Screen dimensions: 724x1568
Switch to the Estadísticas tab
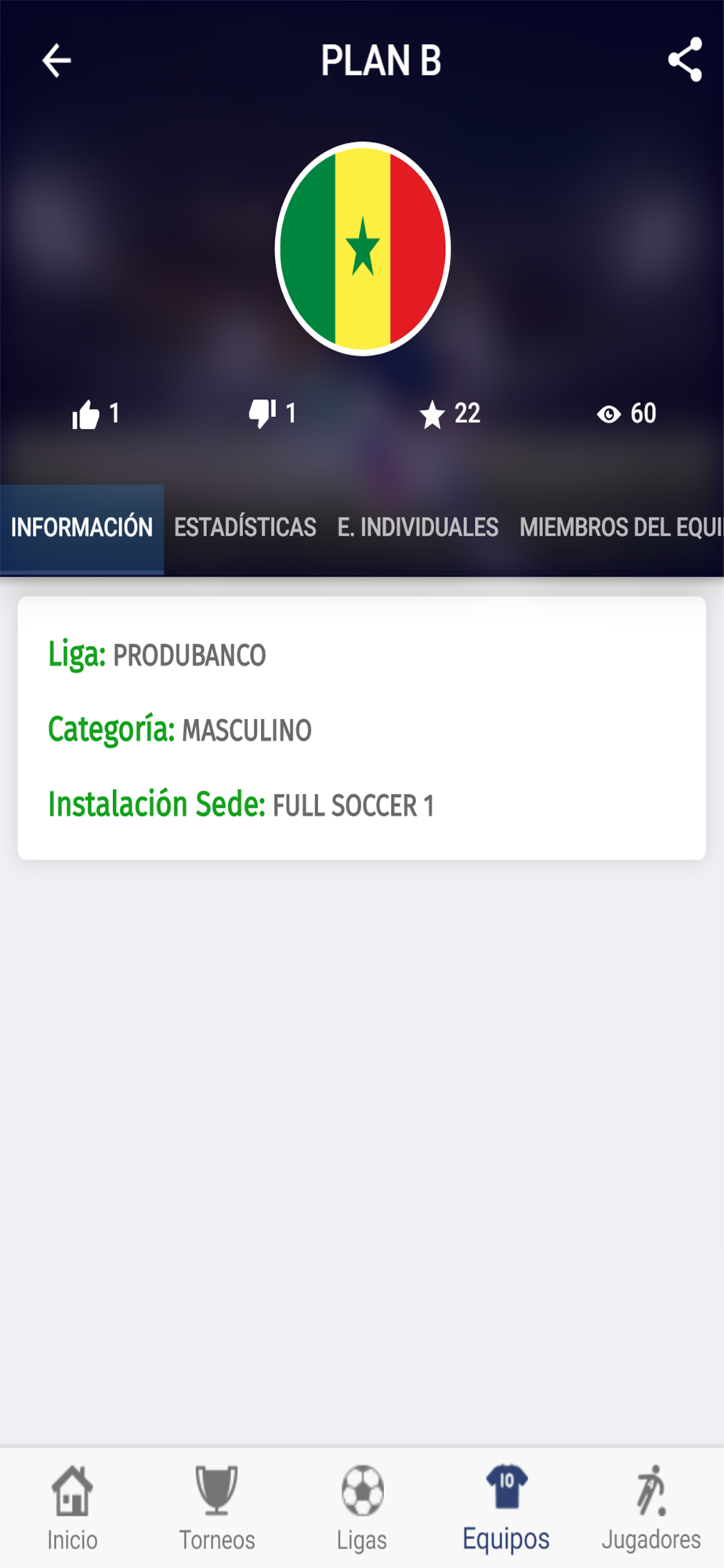click(x=245, y=528)
